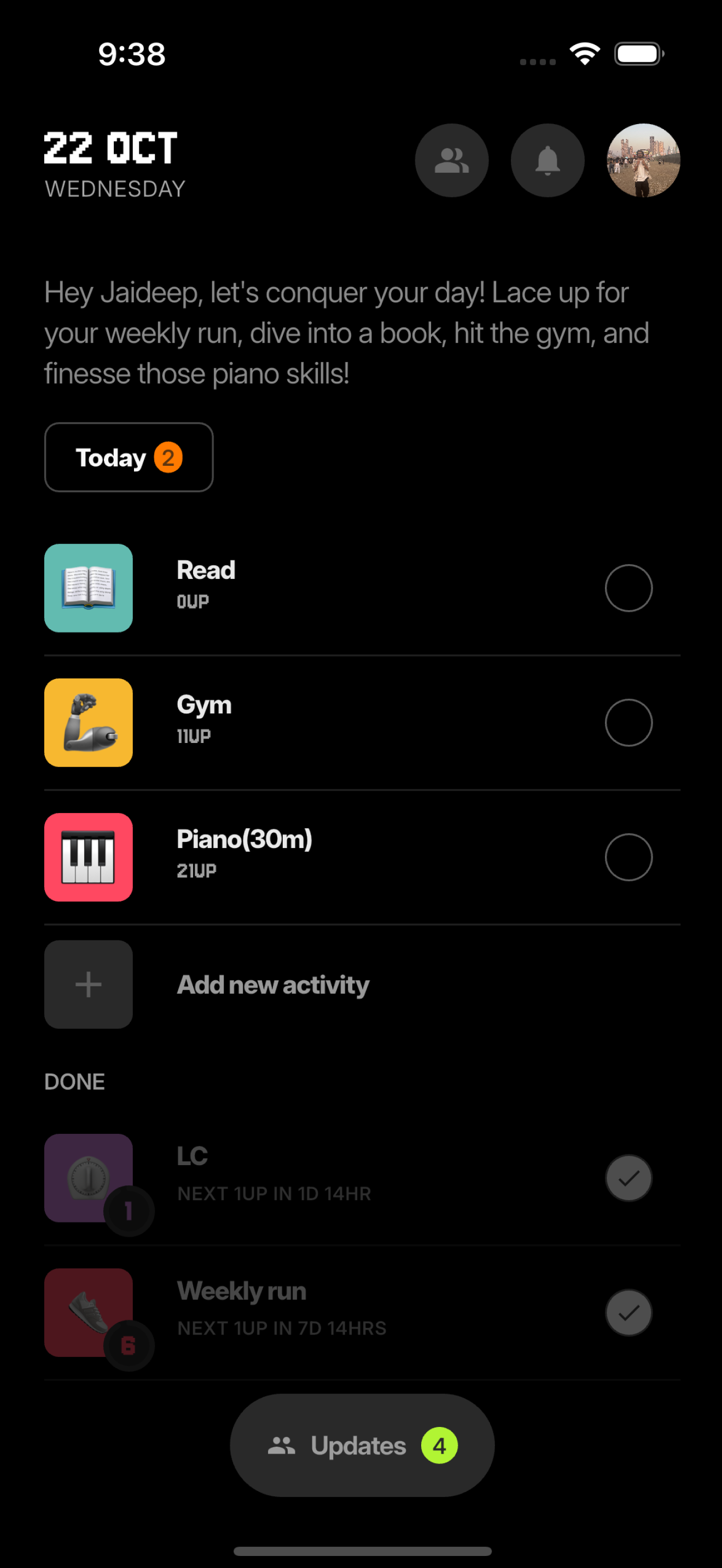Open the Today filter
Screen dimensions: 722x1568
pos(129,457)
